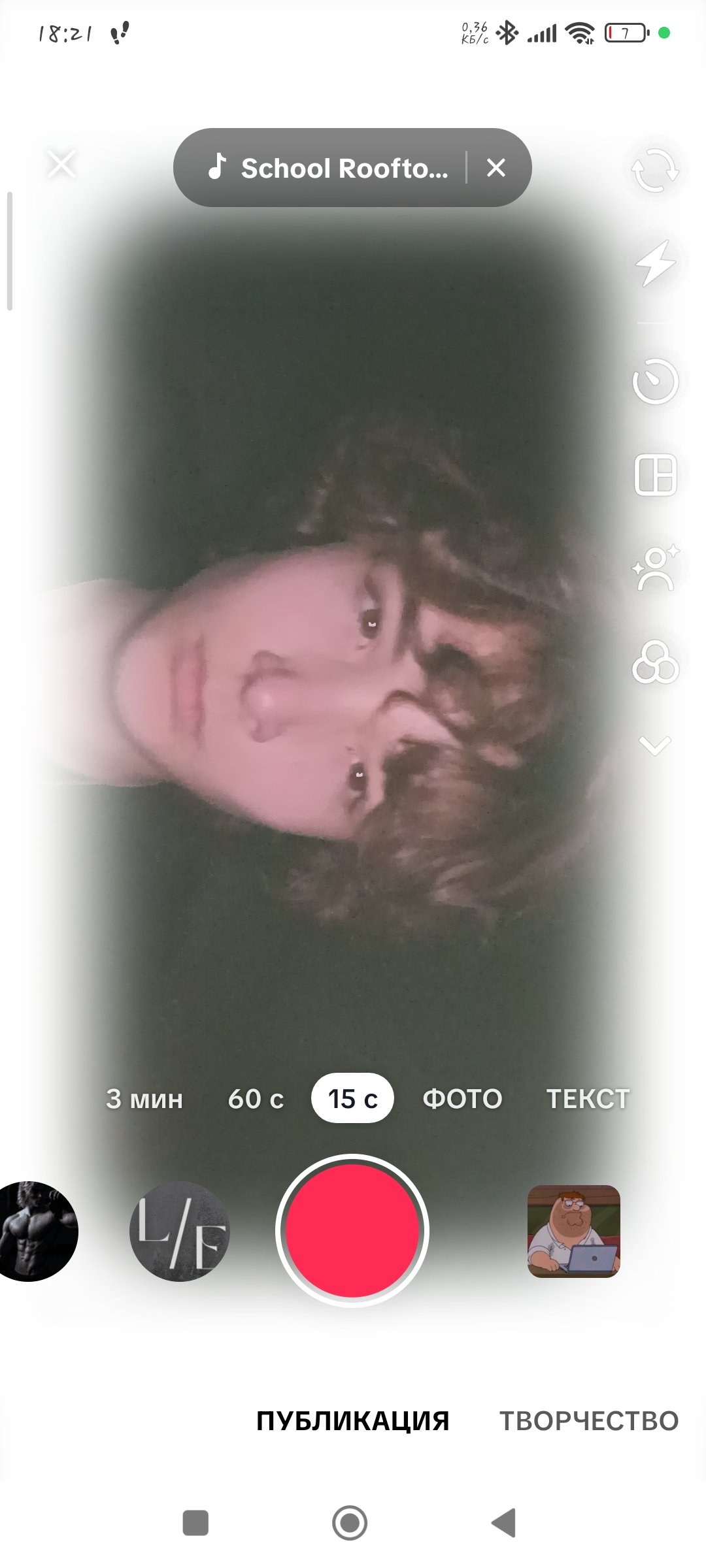Start recording with the red button
Screen dimensions: 706x1568
click(352, 1231)
